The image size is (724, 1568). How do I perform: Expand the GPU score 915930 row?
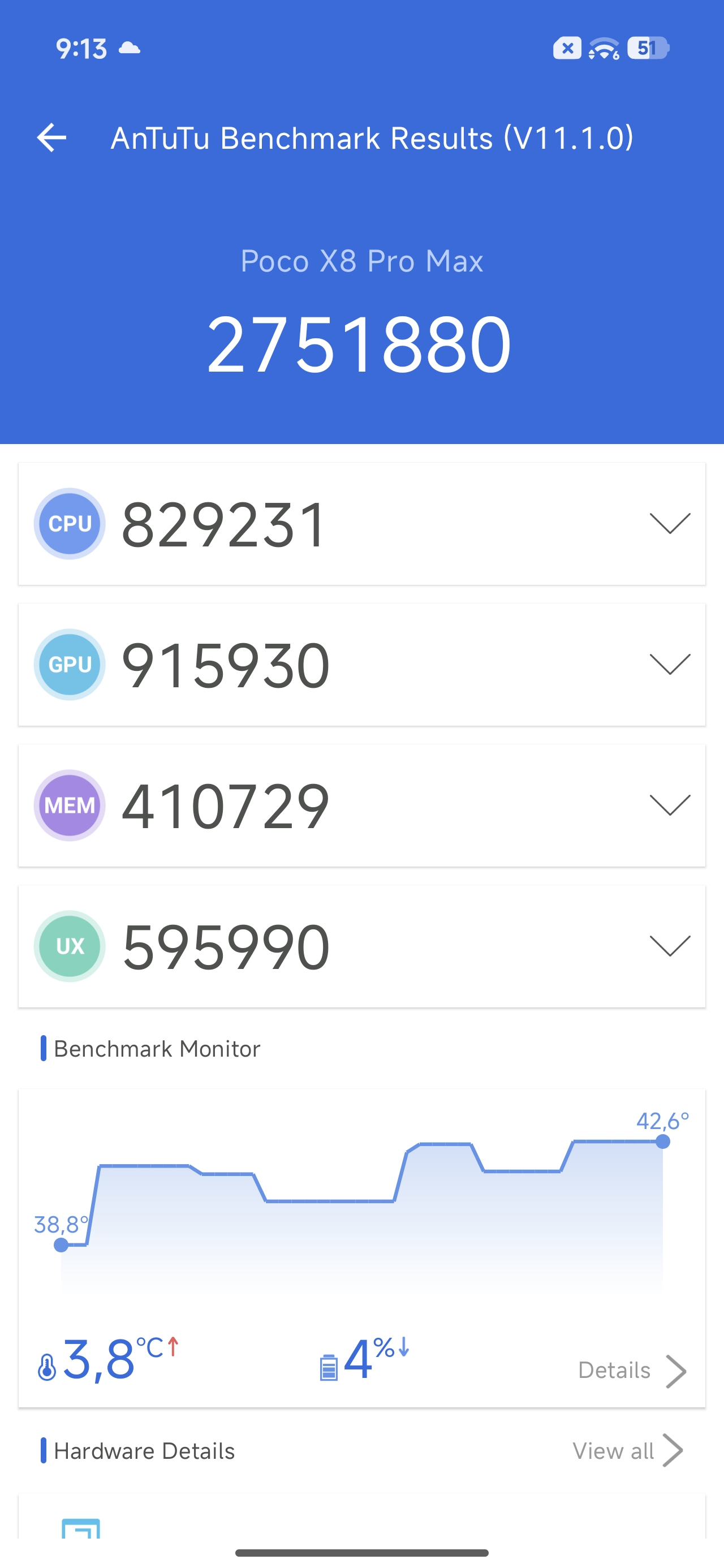(669, 664)
